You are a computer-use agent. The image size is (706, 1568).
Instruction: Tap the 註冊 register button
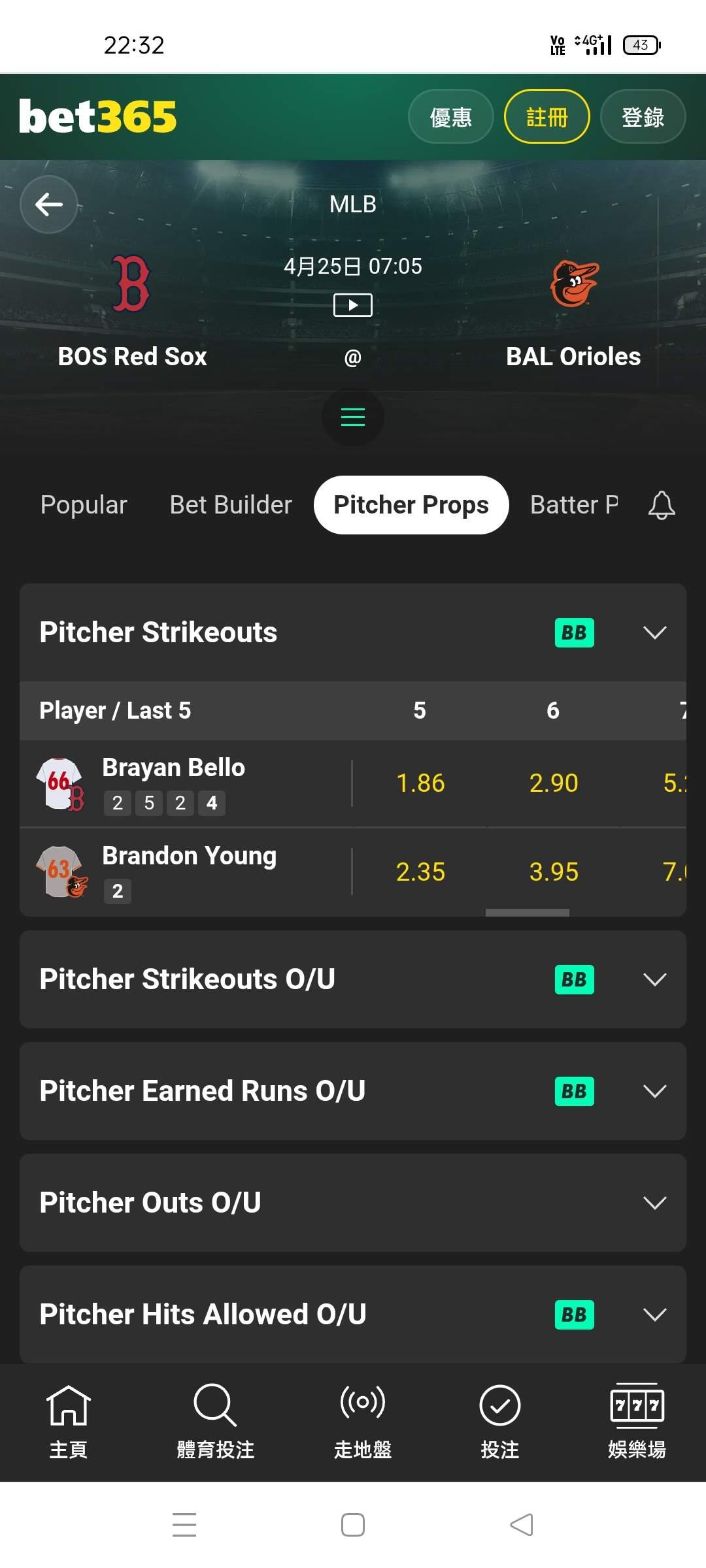[x=546, y=117]
